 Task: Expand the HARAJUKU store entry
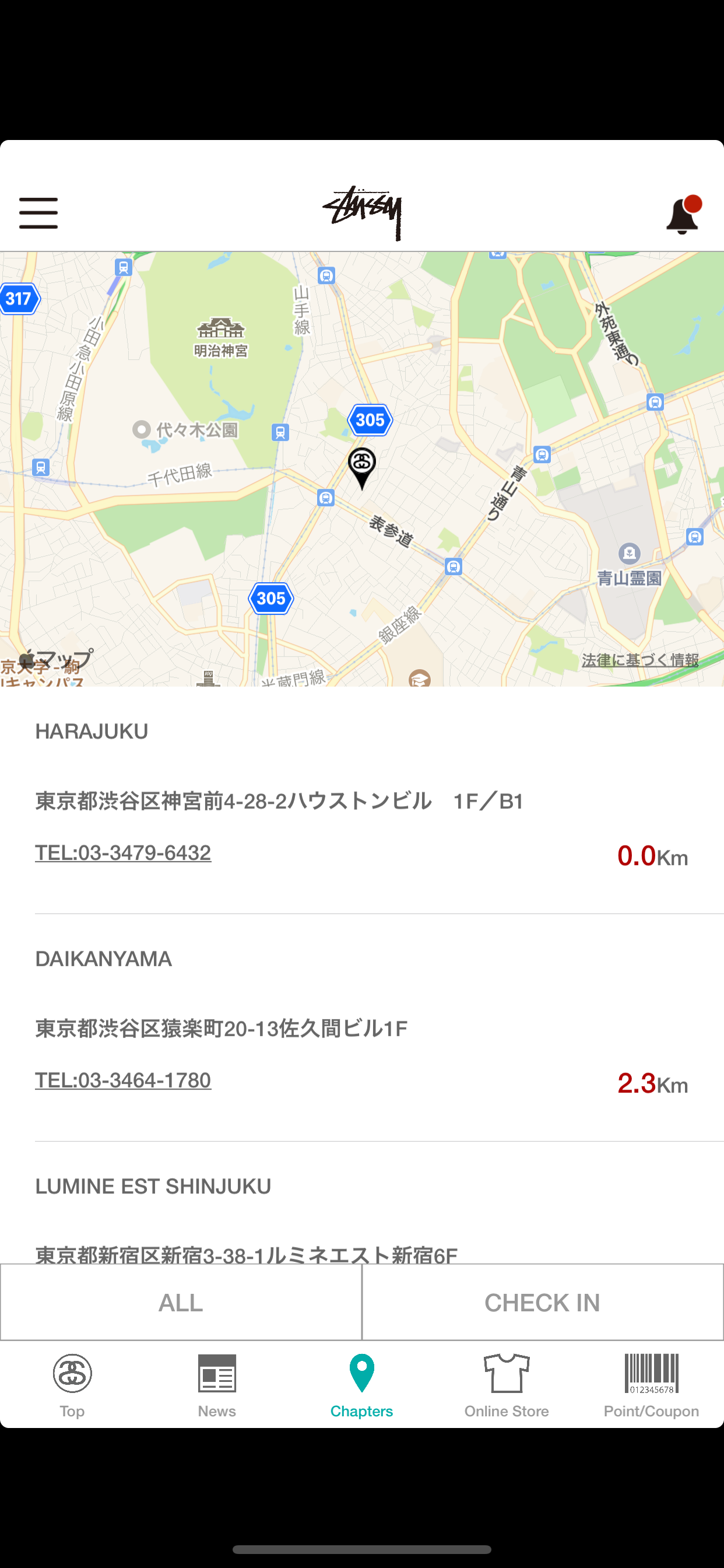pyautogui.click(x=92, y=732)
